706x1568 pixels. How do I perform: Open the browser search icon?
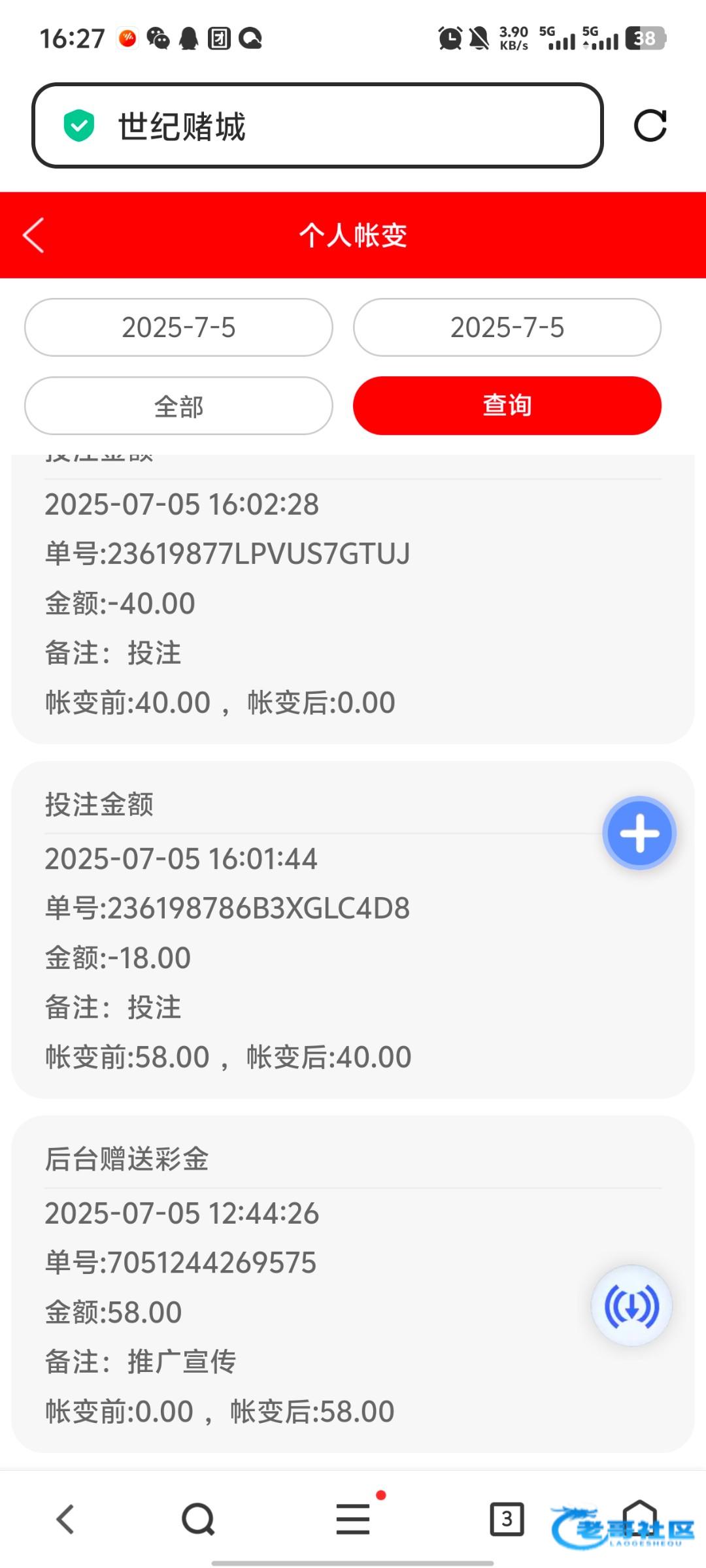tap(198, 1519)
